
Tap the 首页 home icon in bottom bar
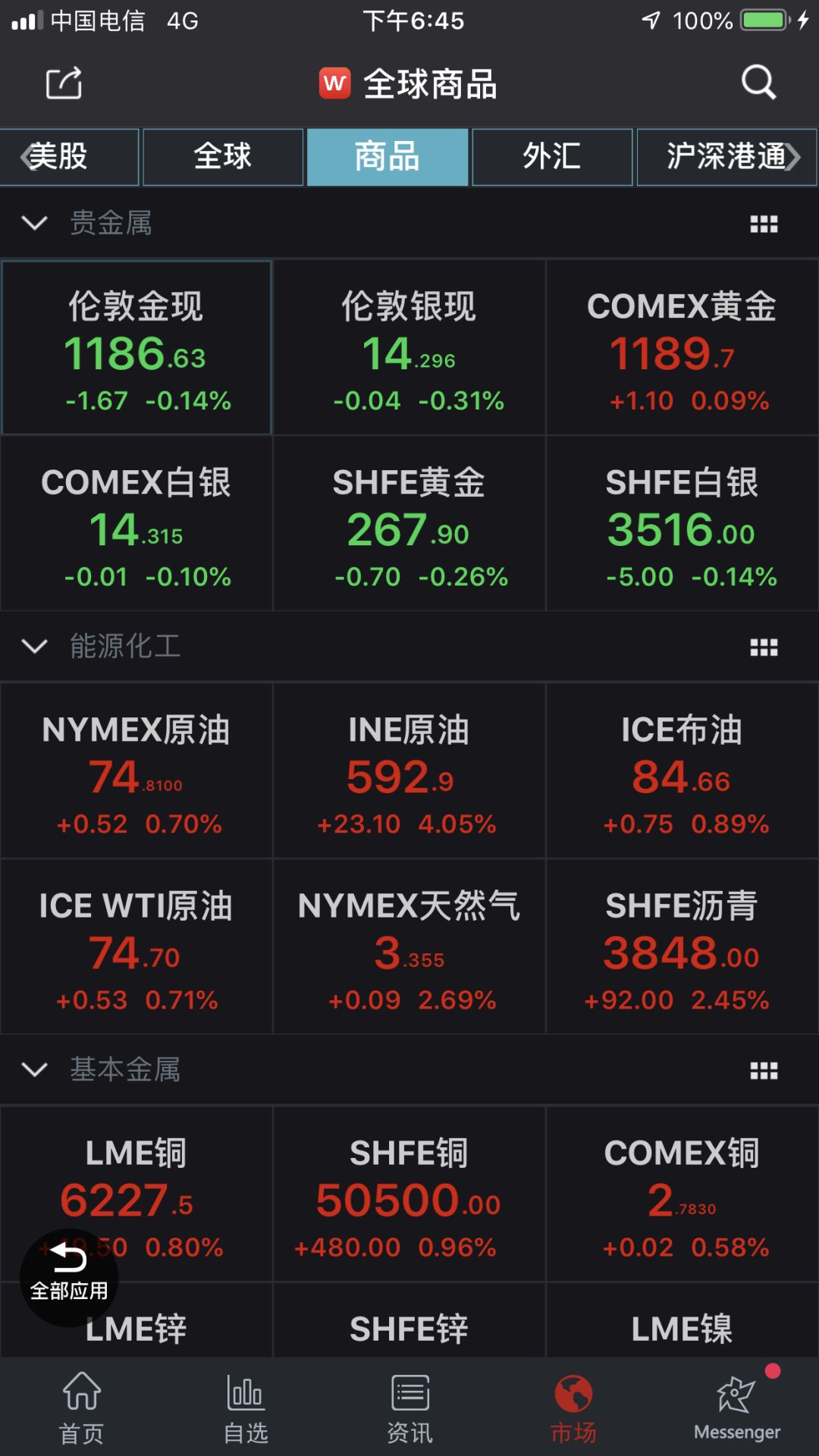81,1407
